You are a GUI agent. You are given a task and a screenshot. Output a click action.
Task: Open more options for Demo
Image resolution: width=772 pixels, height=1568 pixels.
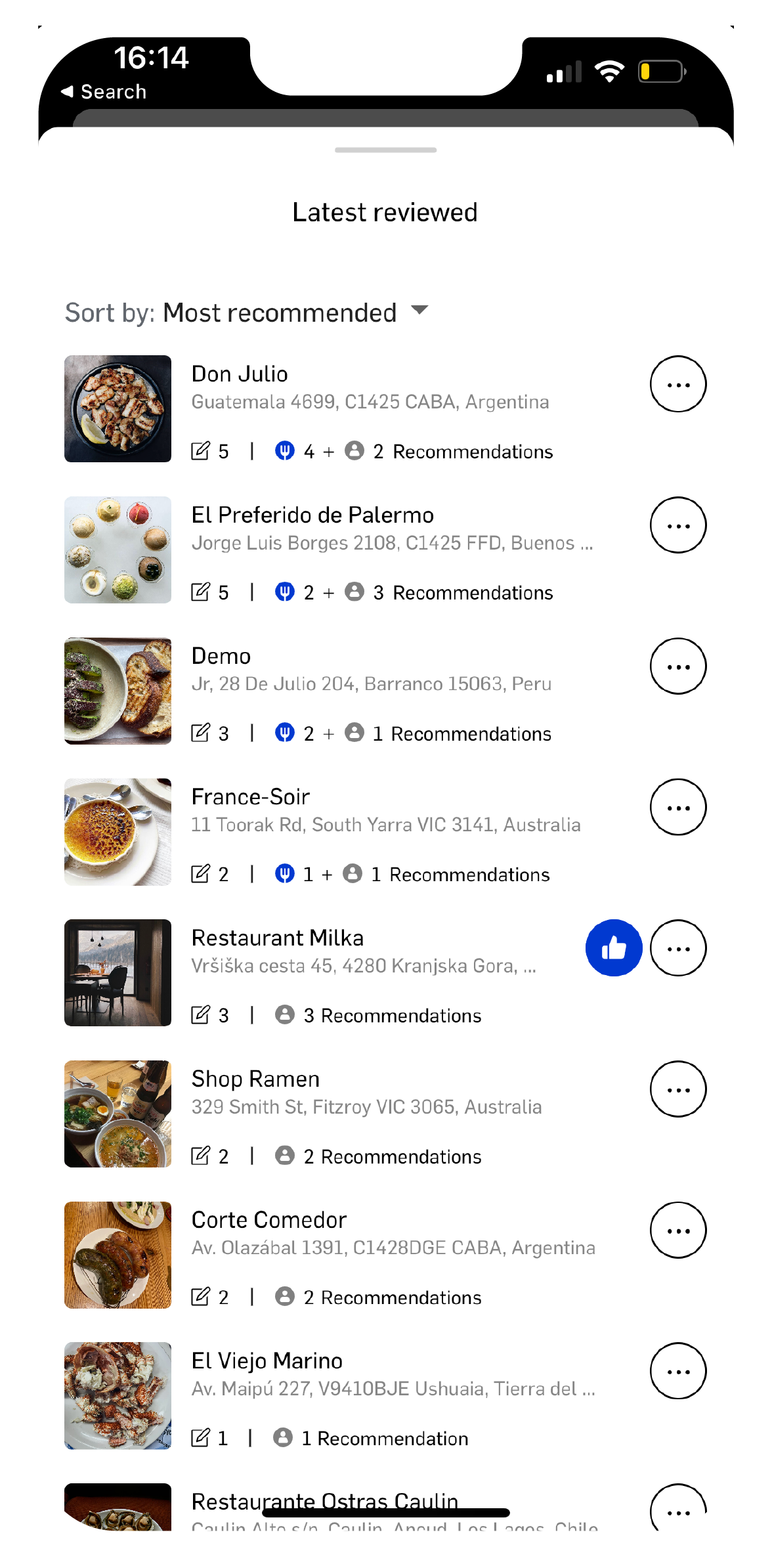(x=677, y=666)
